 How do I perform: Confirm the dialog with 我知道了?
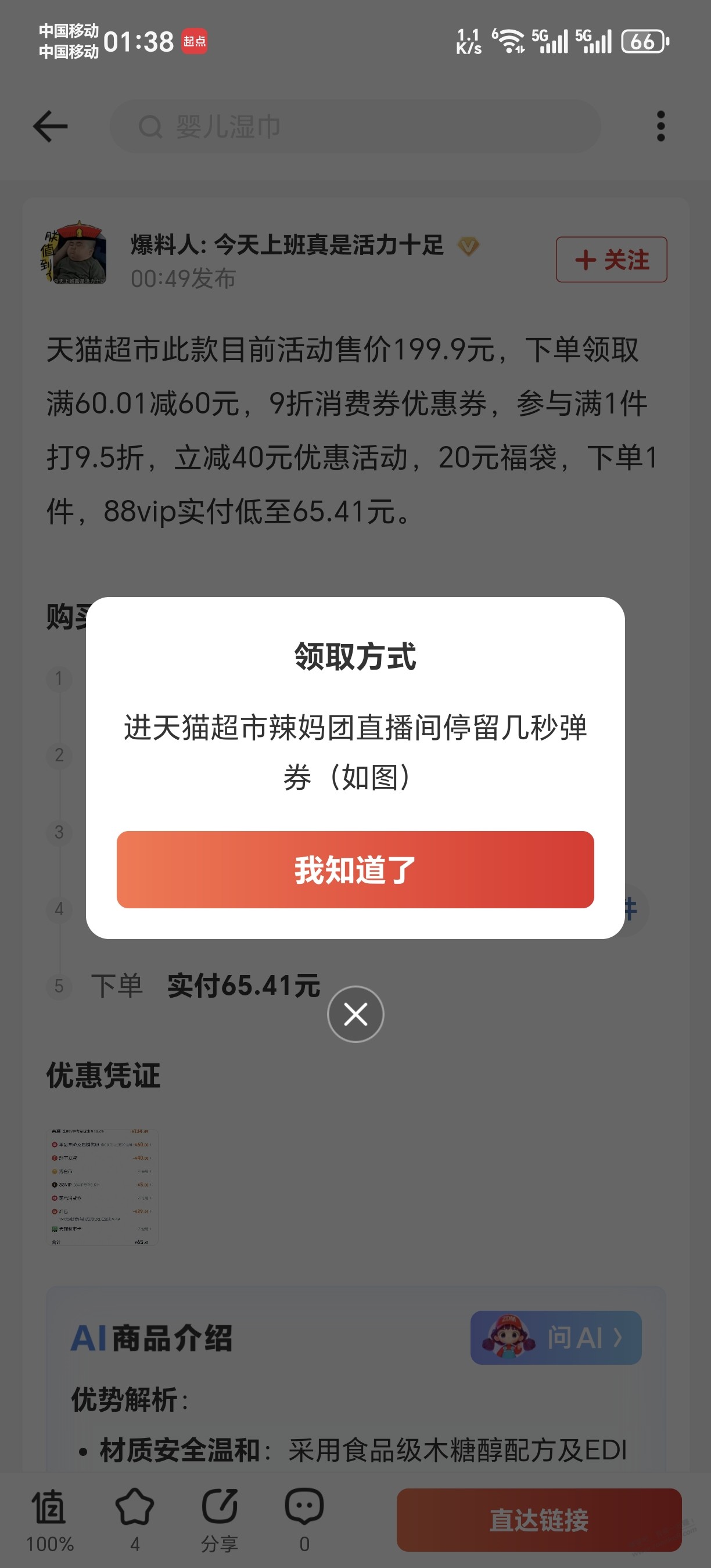355,869
